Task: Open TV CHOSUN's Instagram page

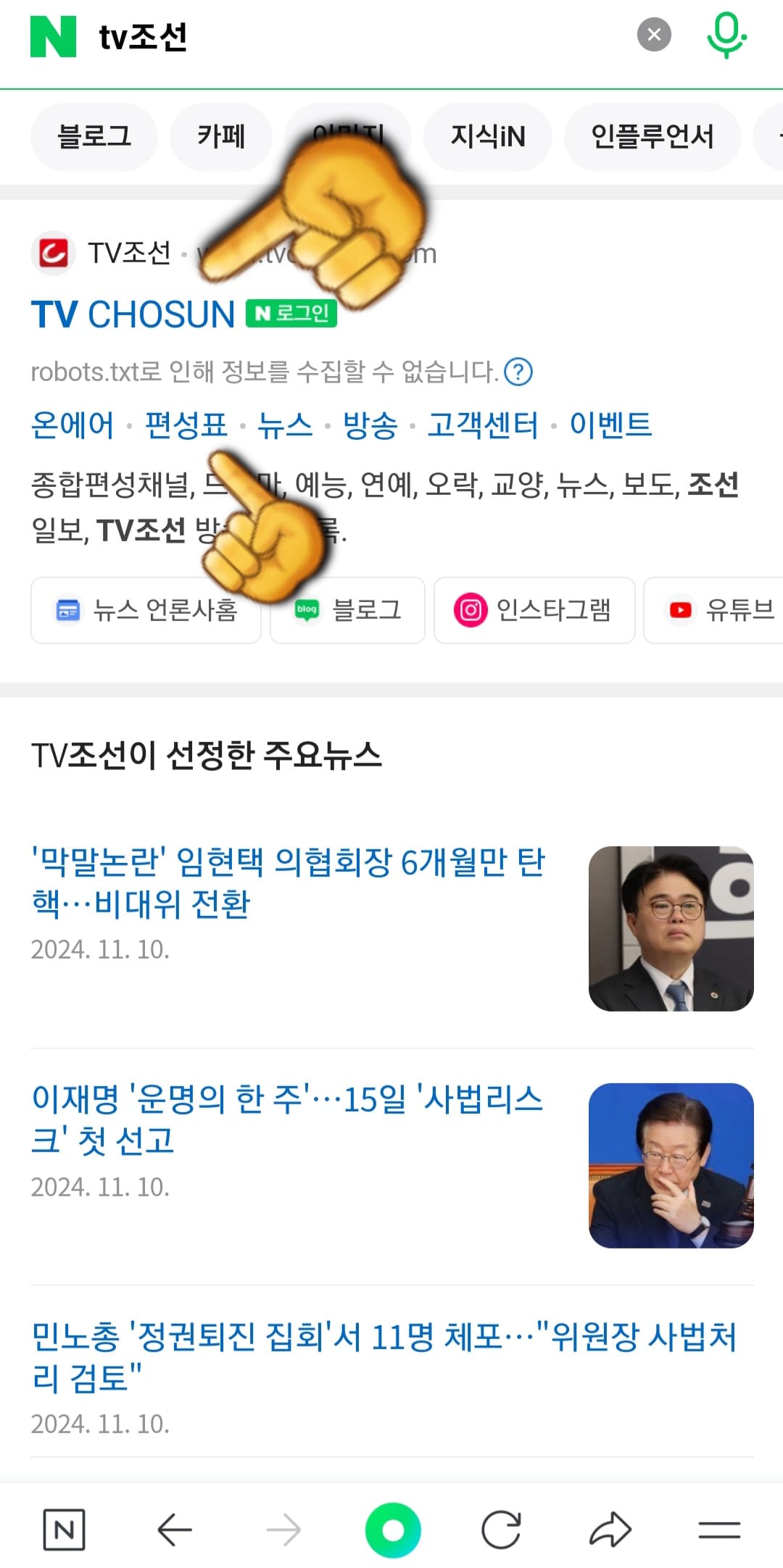Action: (x=534, y=611)
